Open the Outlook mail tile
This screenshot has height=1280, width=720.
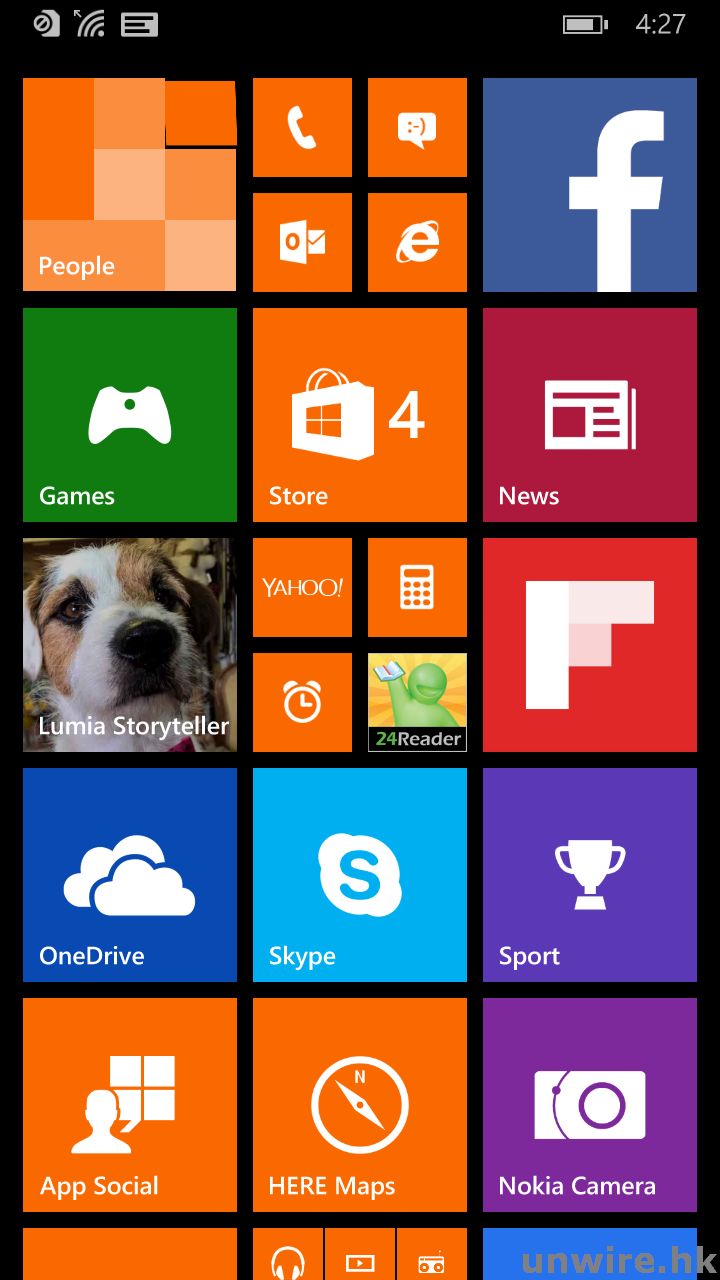[x=302, y=243]
